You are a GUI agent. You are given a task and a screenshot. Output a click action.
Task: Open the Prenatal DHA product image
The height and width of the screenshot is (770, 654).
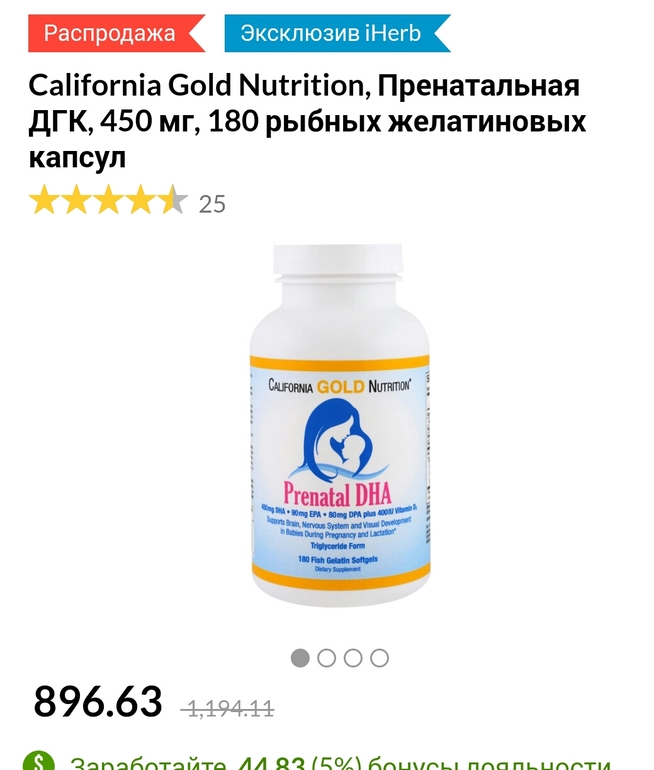point(338,428)
